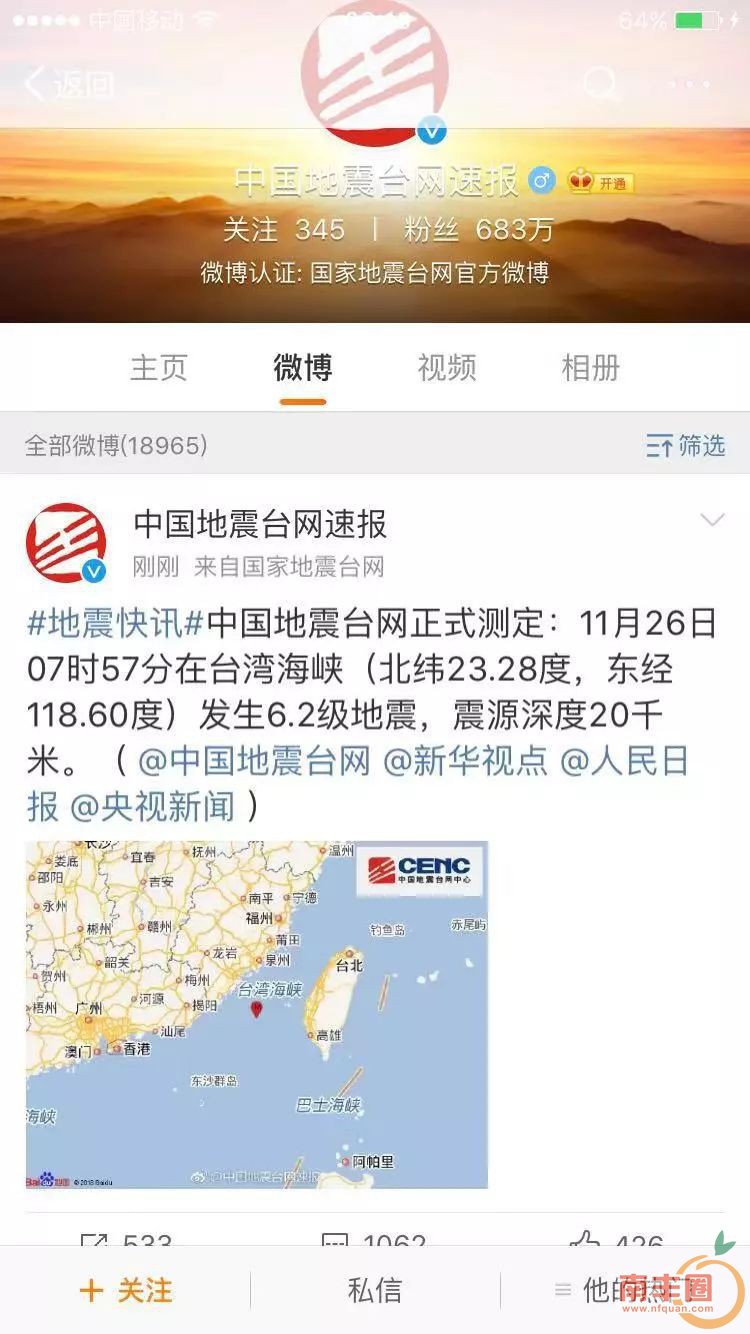View the 关注 345 following list

(283, 230)
